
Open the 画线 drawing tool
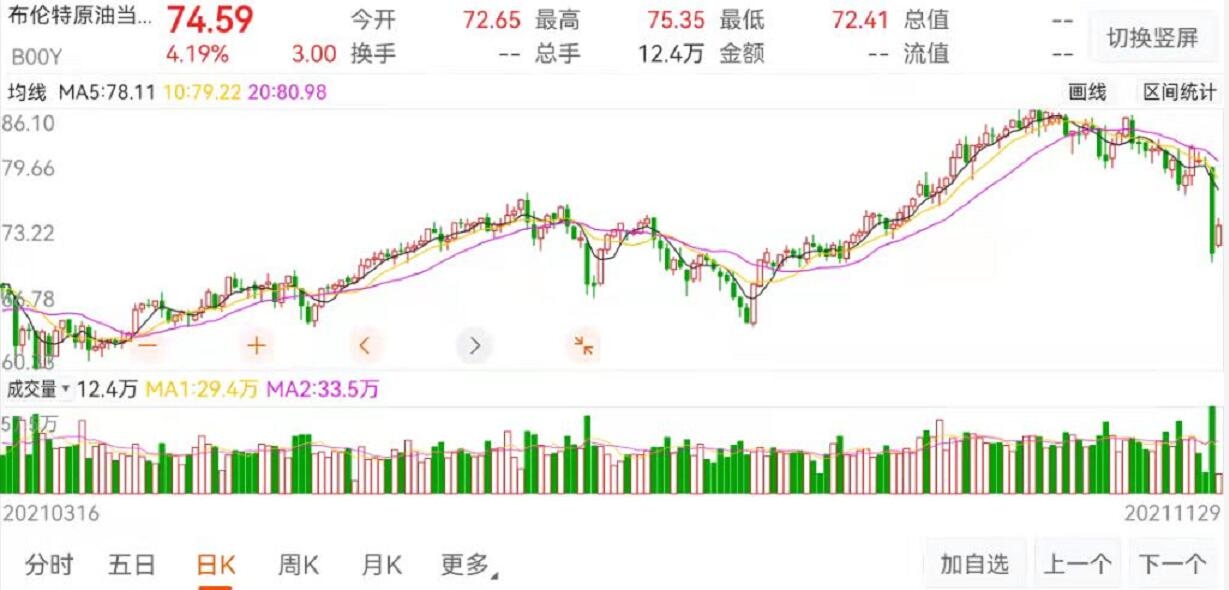[1088, 93]
